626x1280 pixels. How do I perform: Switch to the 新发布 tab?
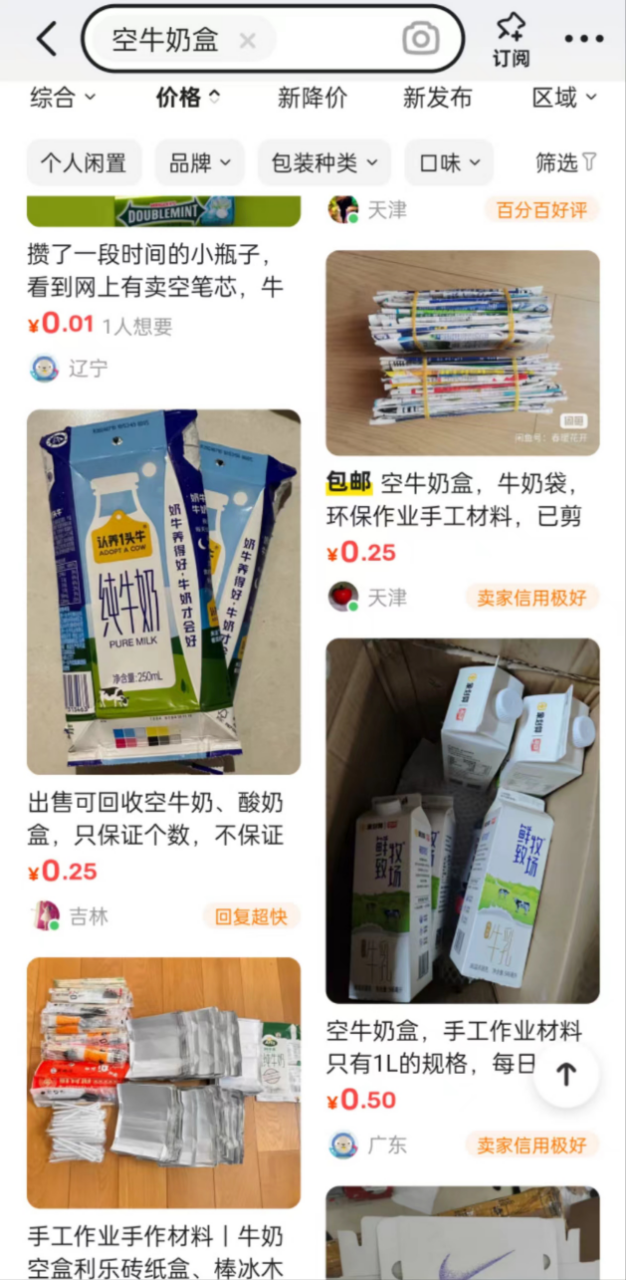click(x=437, y=98)
